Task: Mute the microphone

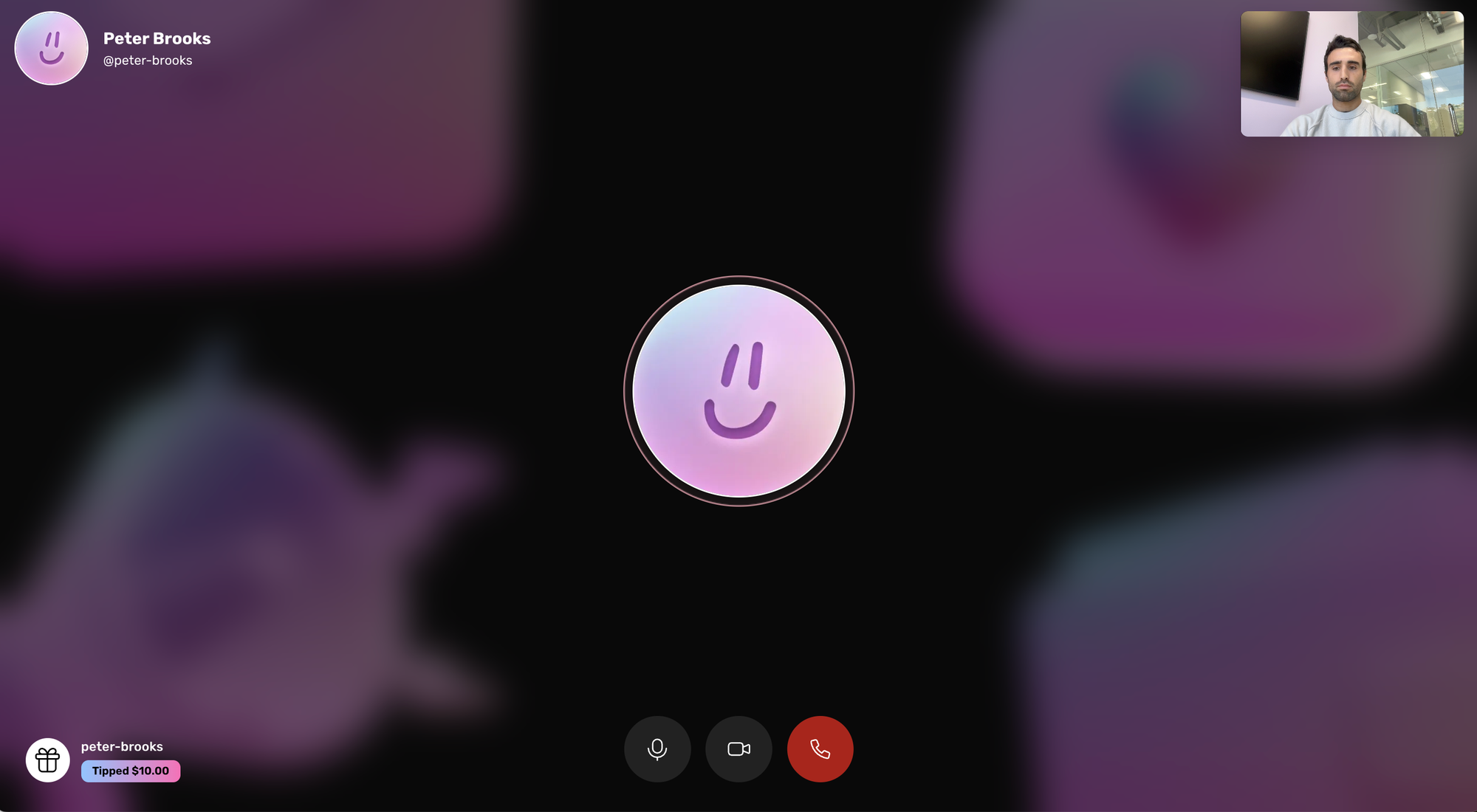Action: point(657,749)
